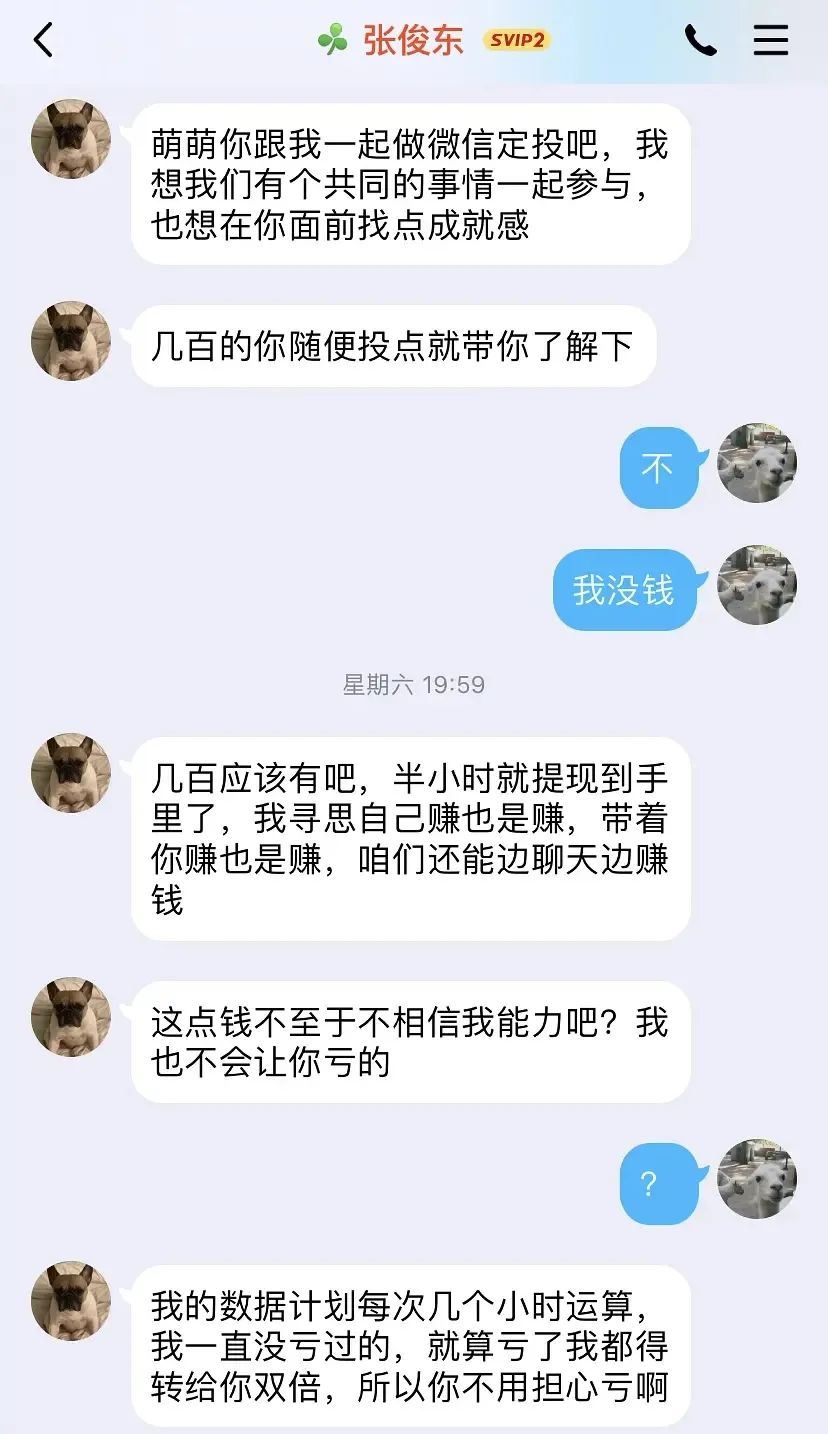This screenshot has width=828, height=1434.
Task: Tap the SVIP2 badge next to the name
Action: (517, 41)
